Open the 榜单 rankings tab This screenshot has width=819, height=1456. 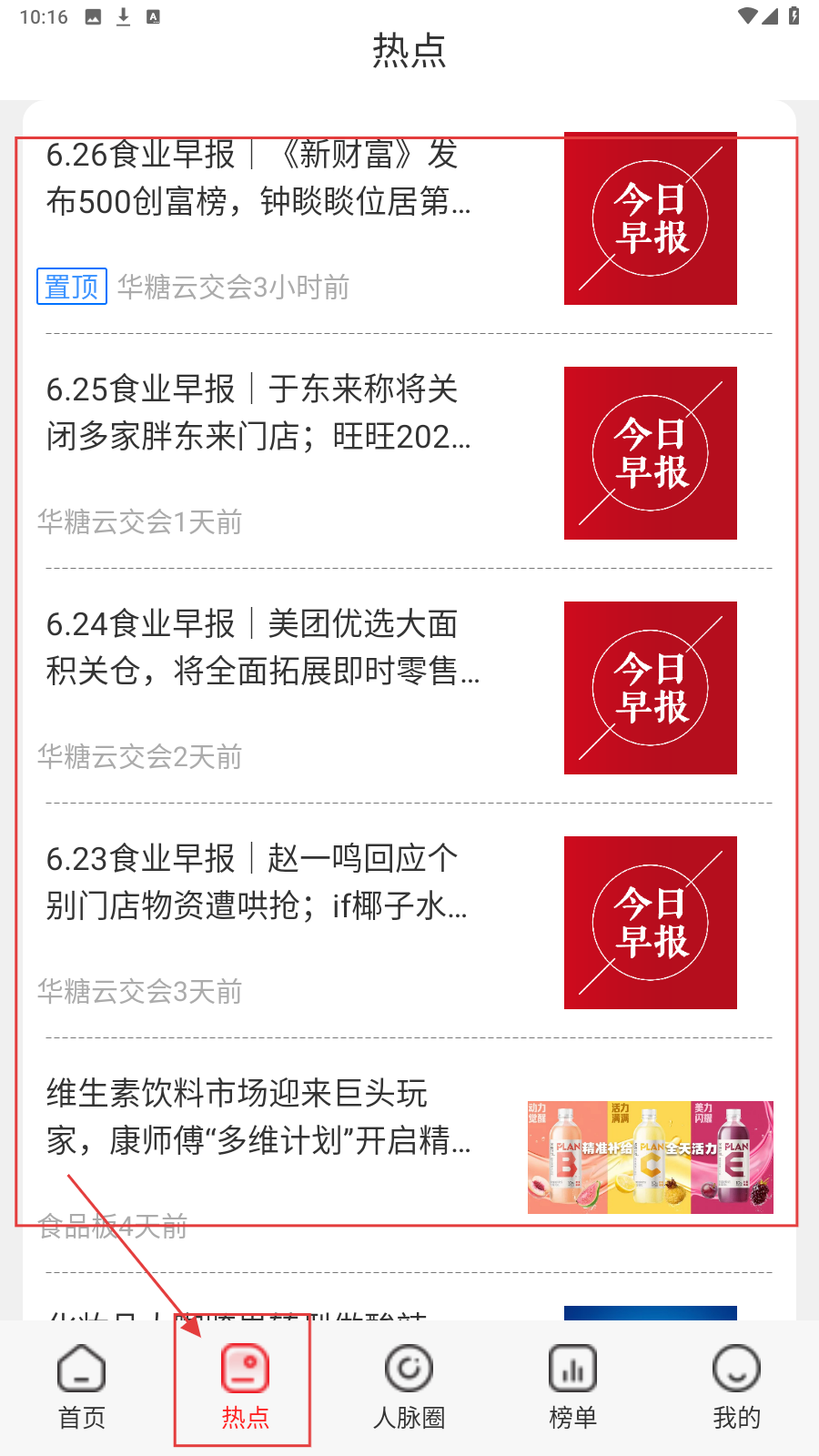[x=572, y=1385]
